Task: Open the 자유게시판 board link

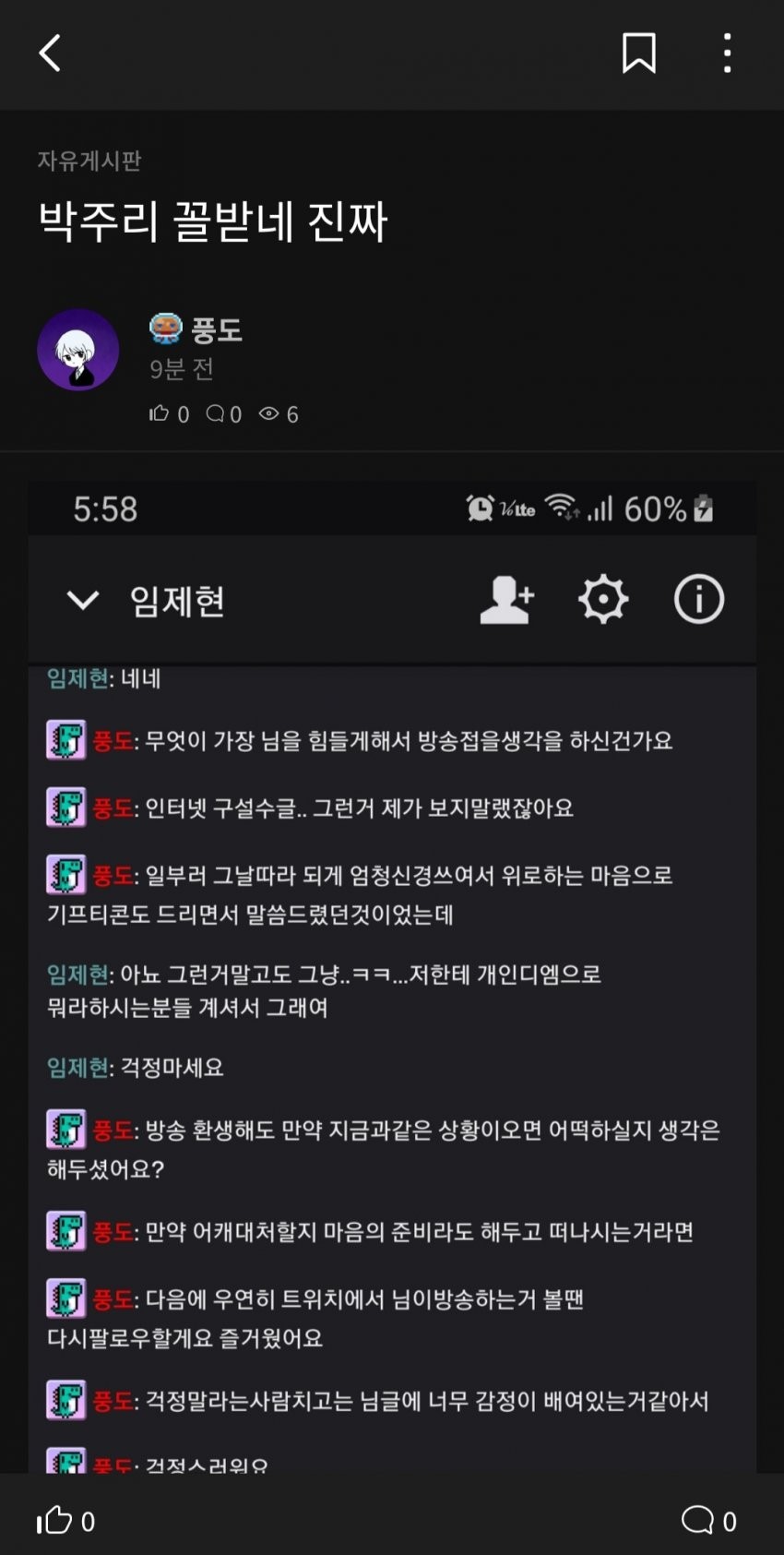Action: point(89,161)
